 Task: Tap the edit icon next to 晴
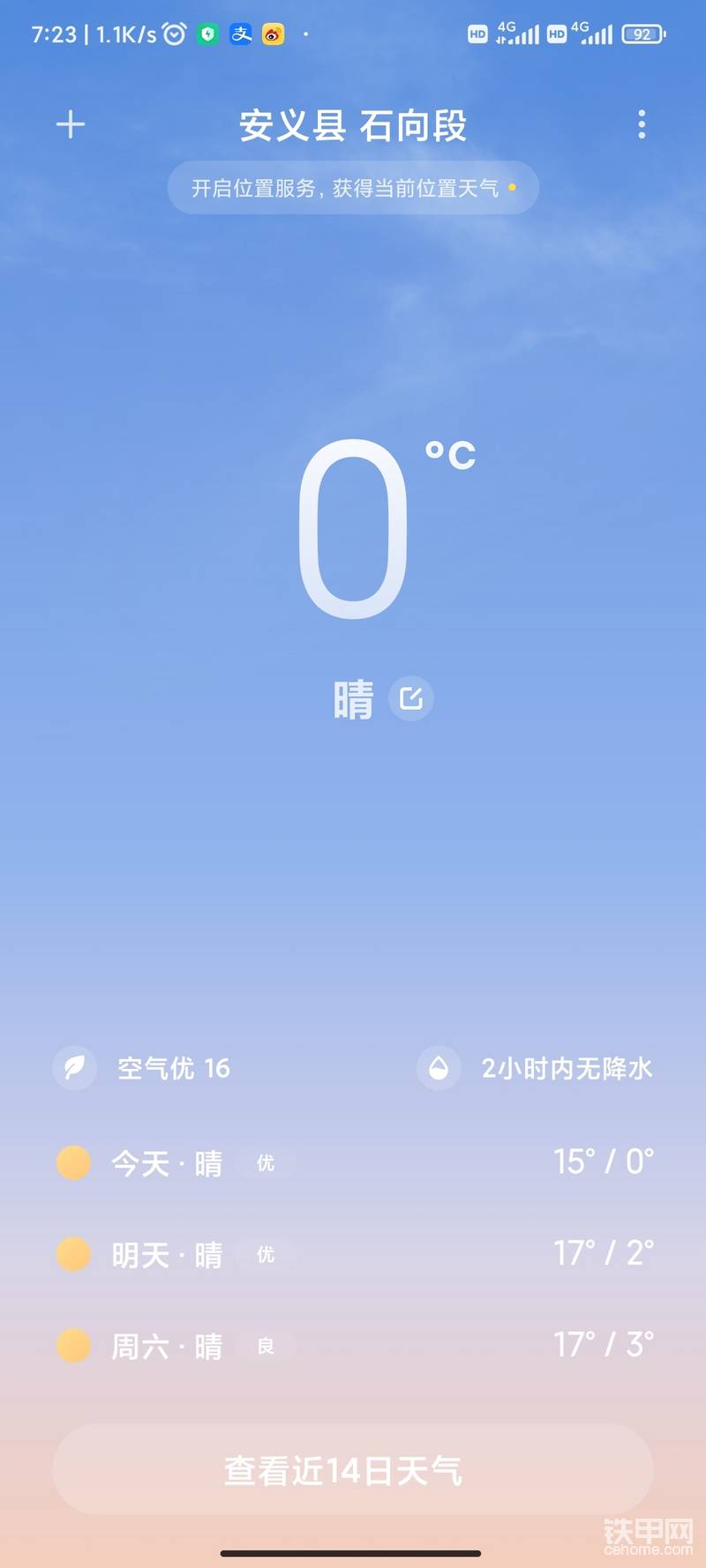pyautogui.click(x=411, y=699)
